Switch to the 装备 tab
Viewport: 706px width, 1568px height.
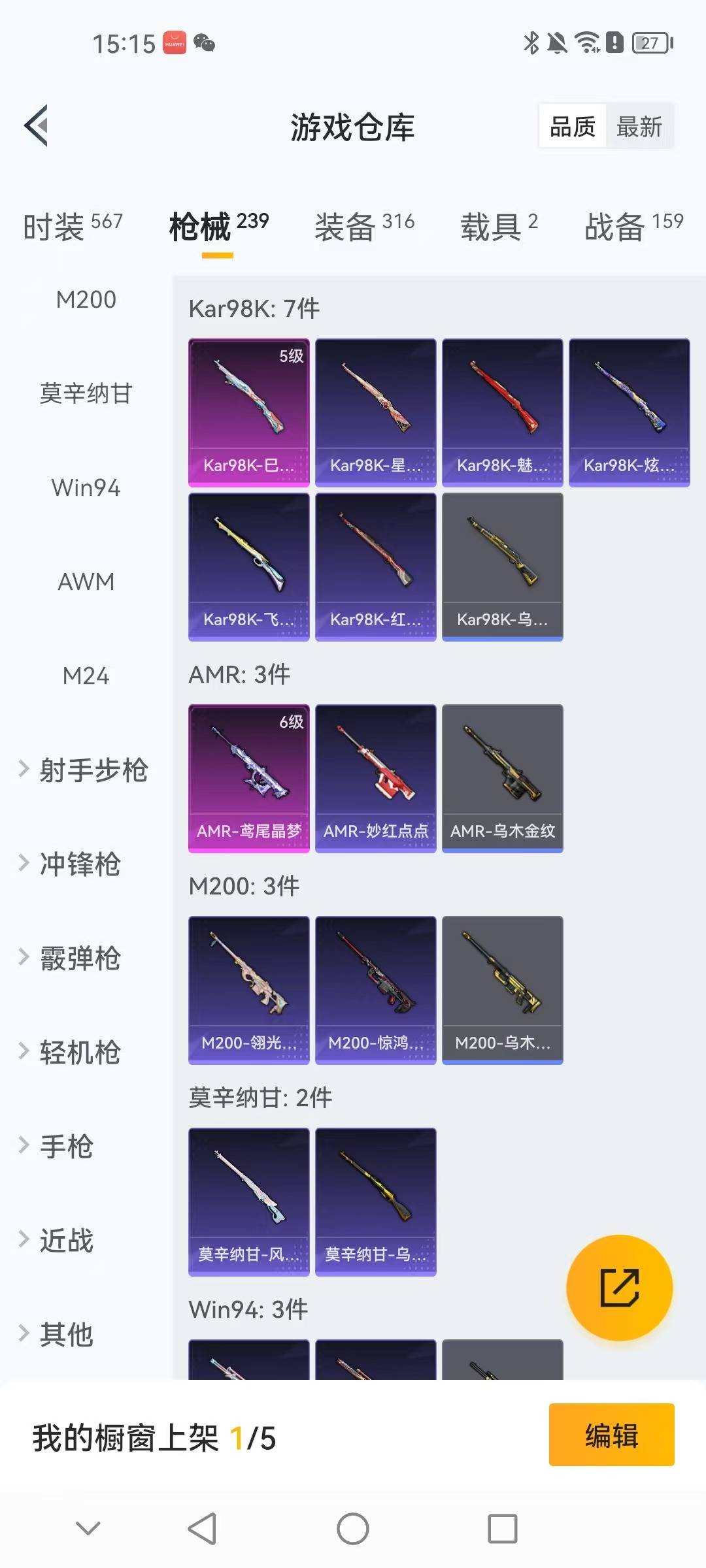coord(364,226)
